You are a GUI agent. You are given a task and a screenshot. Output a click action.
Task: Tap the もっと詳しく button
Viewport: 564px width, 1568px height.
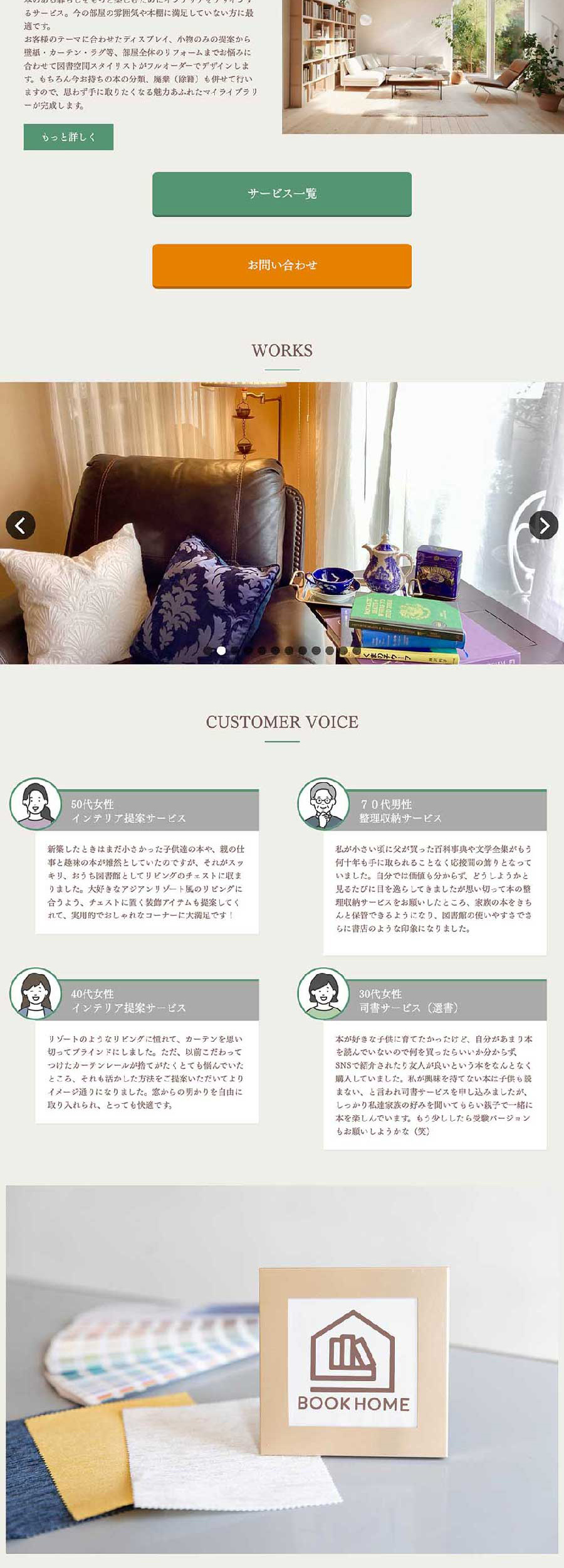tap(68, 137)
